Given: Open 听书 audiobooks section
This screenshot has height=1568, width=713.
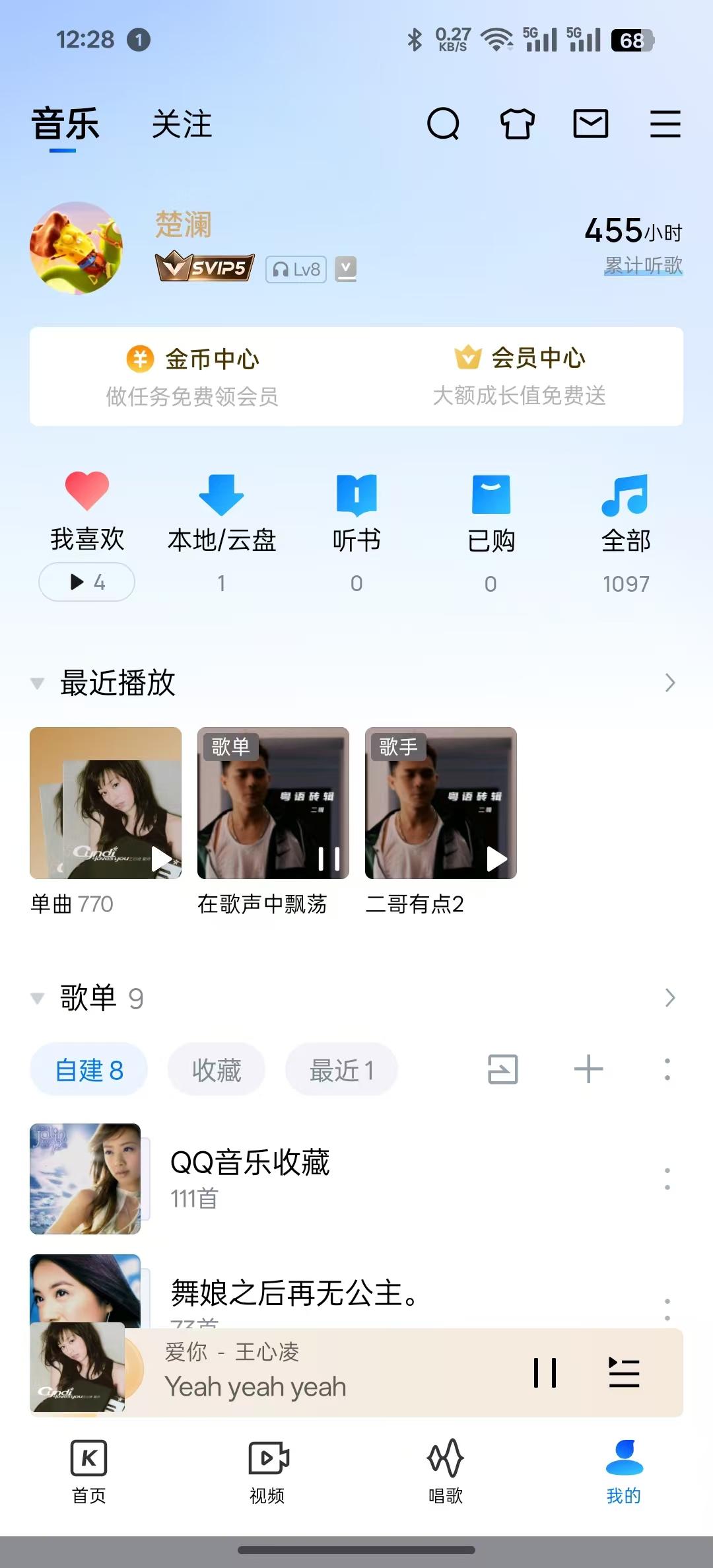Looking at the screenshot, I should 356,515.
